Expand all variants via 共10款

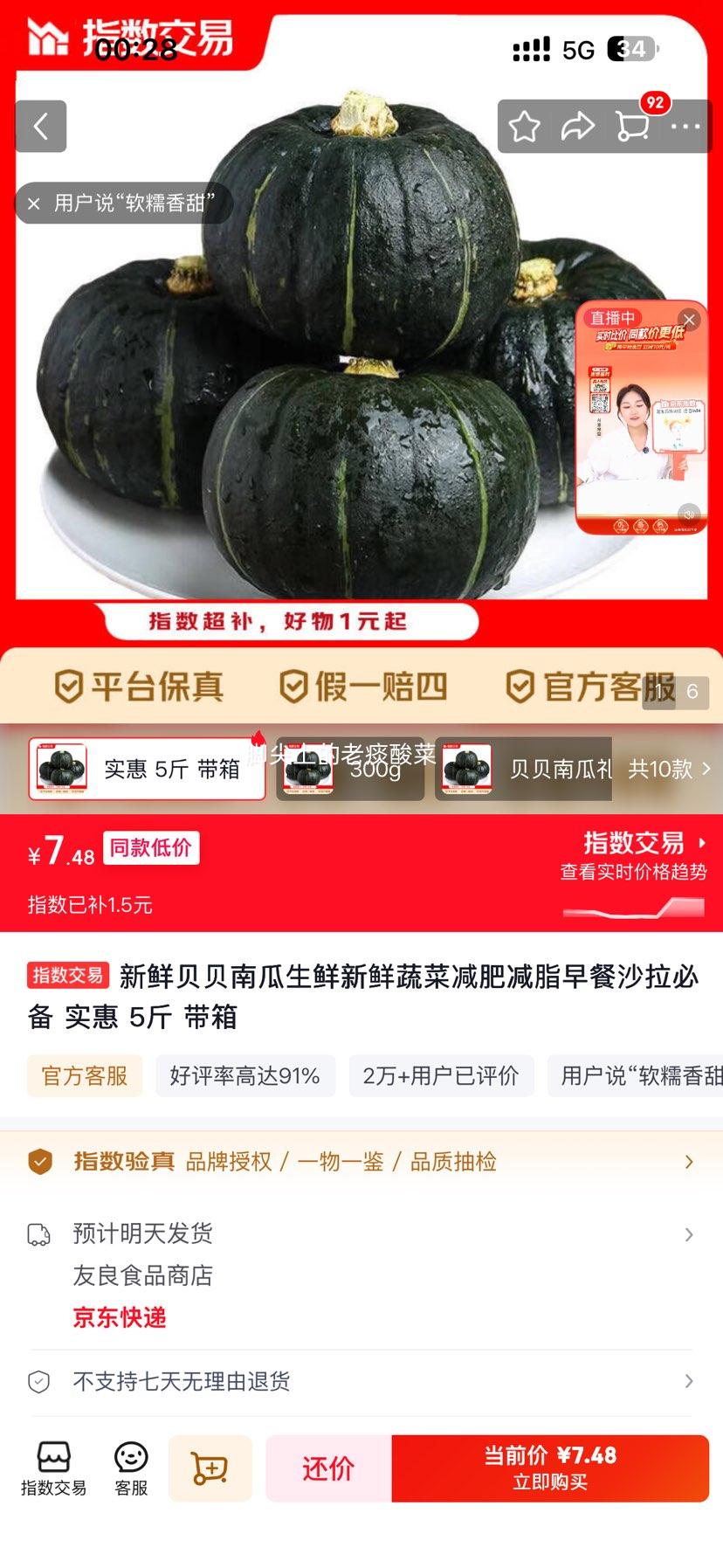[670, 769]
